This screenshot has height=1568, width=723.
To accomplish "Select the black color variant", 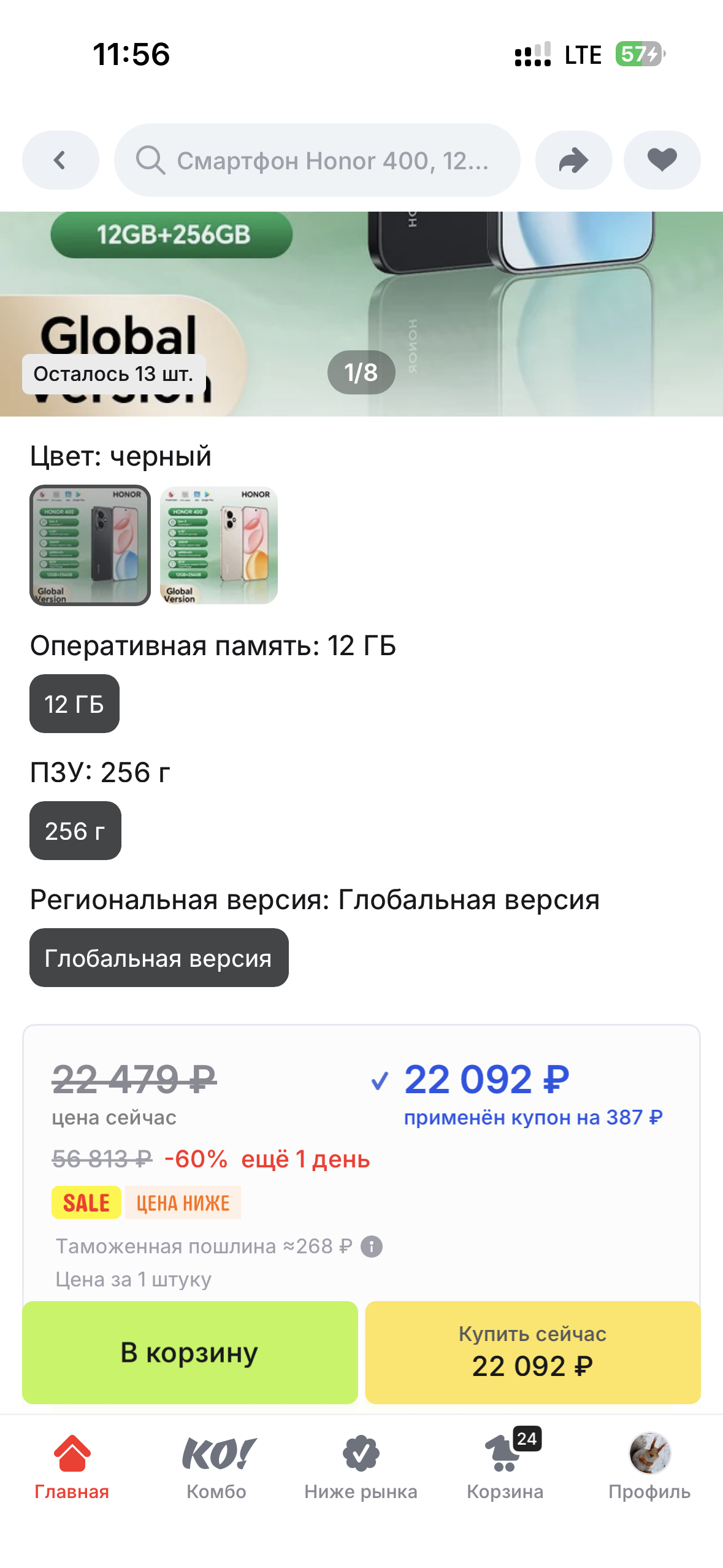I will (x=90, y=545).
